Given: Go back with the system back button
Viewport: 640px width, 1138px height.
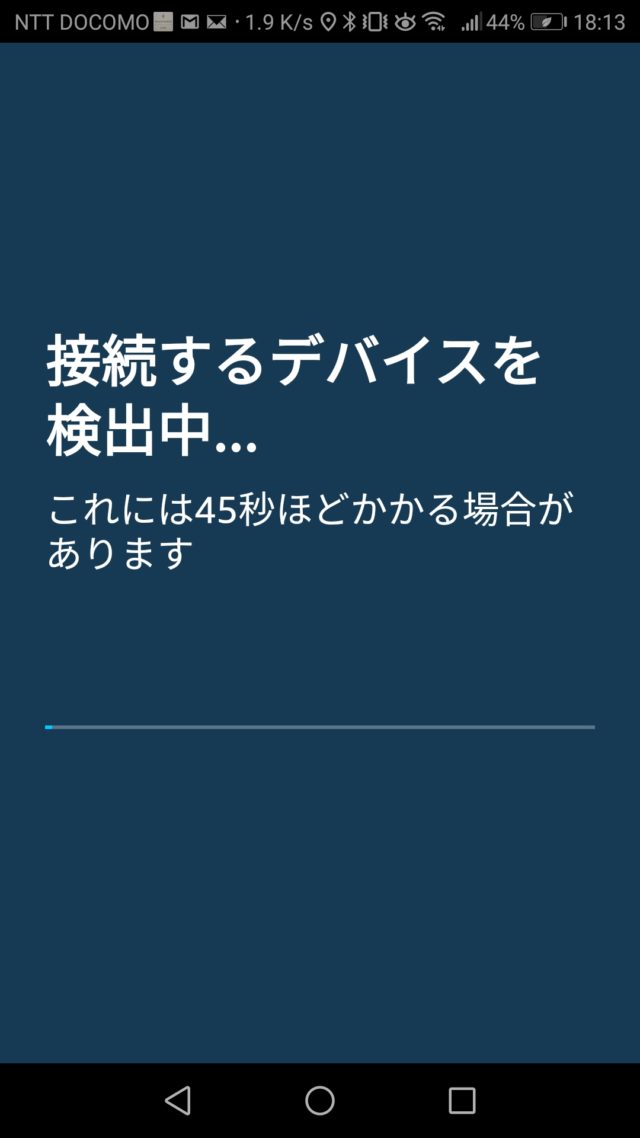Looking at the screenshot, I should point(178,1100).
